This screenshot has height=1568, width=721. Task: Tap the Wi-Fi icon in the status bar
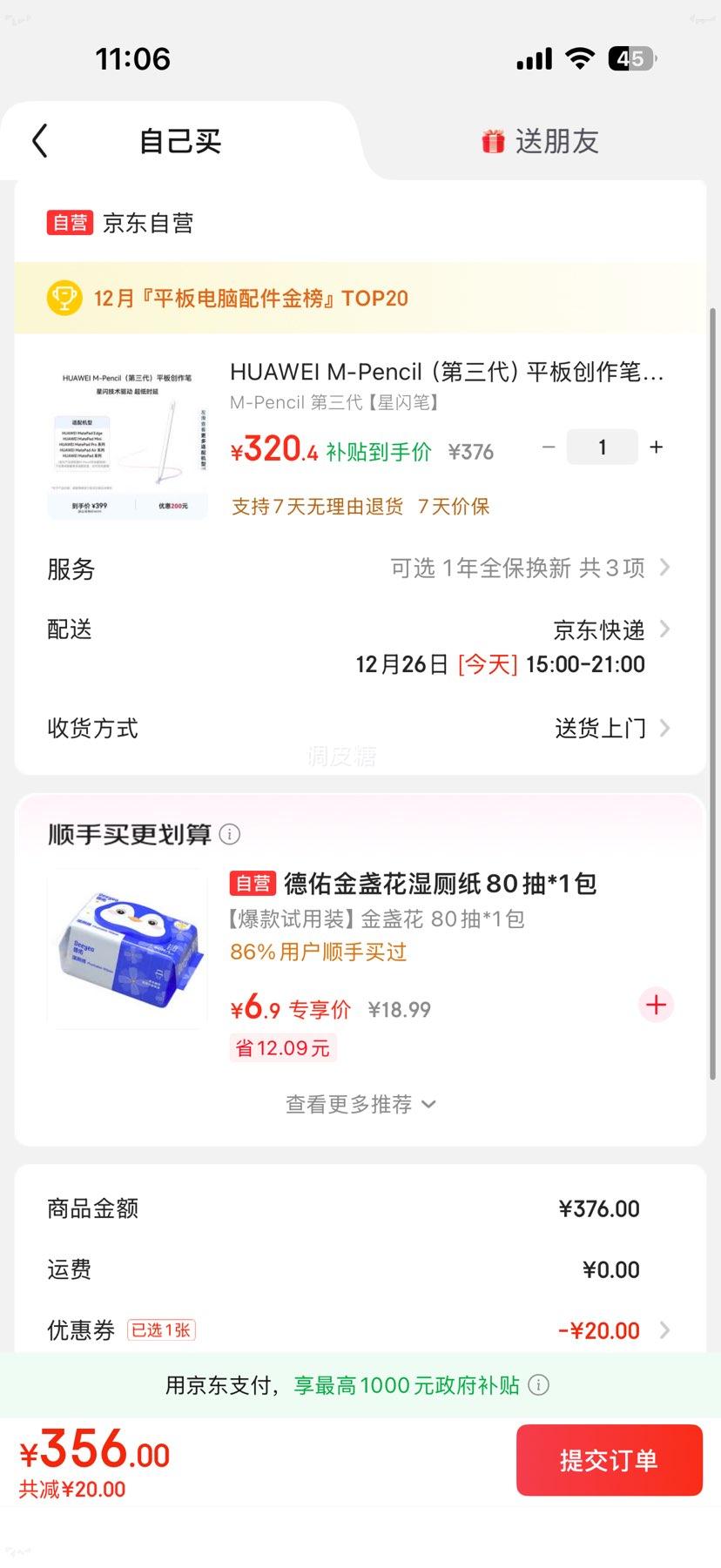tap(580, 57)
